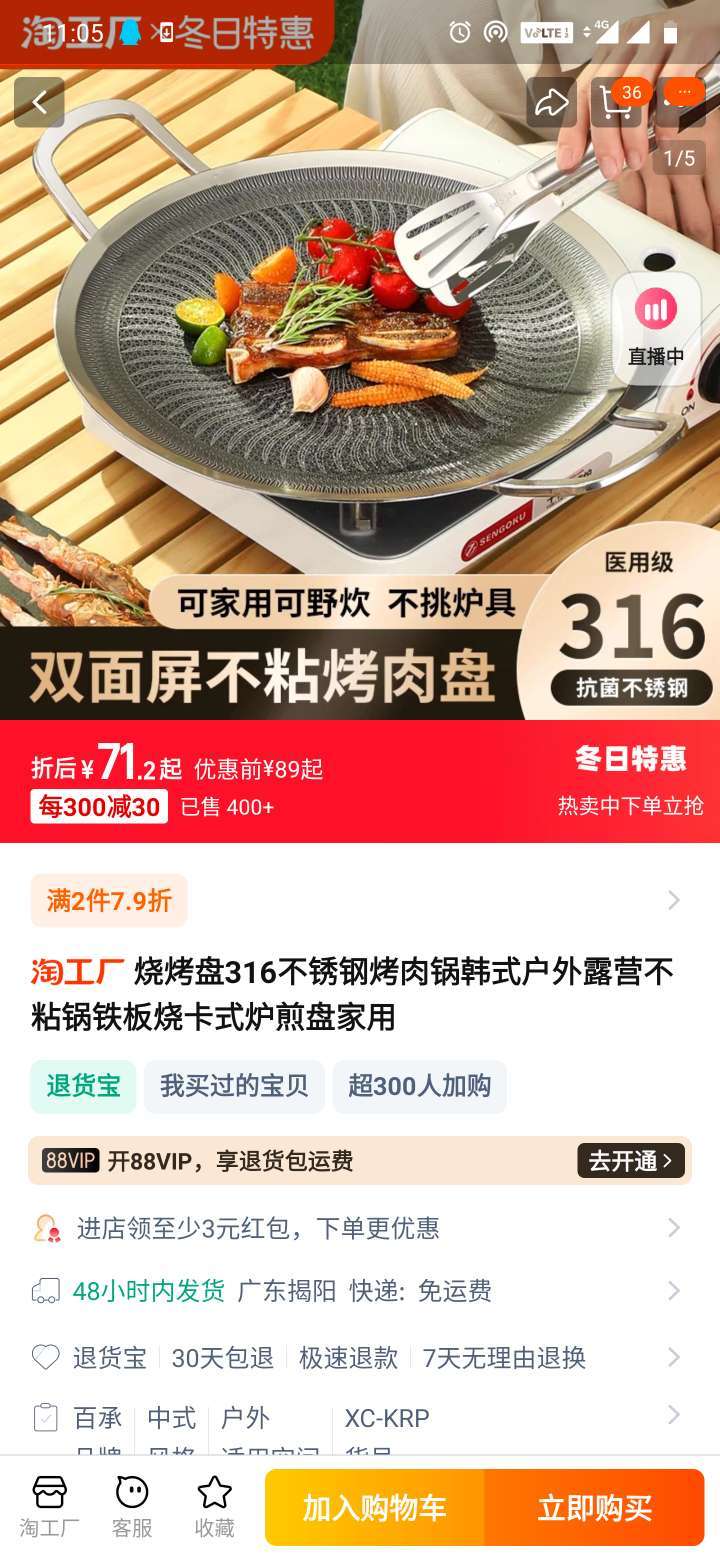
Task: Open the more options menu
Action: (682, 102)
